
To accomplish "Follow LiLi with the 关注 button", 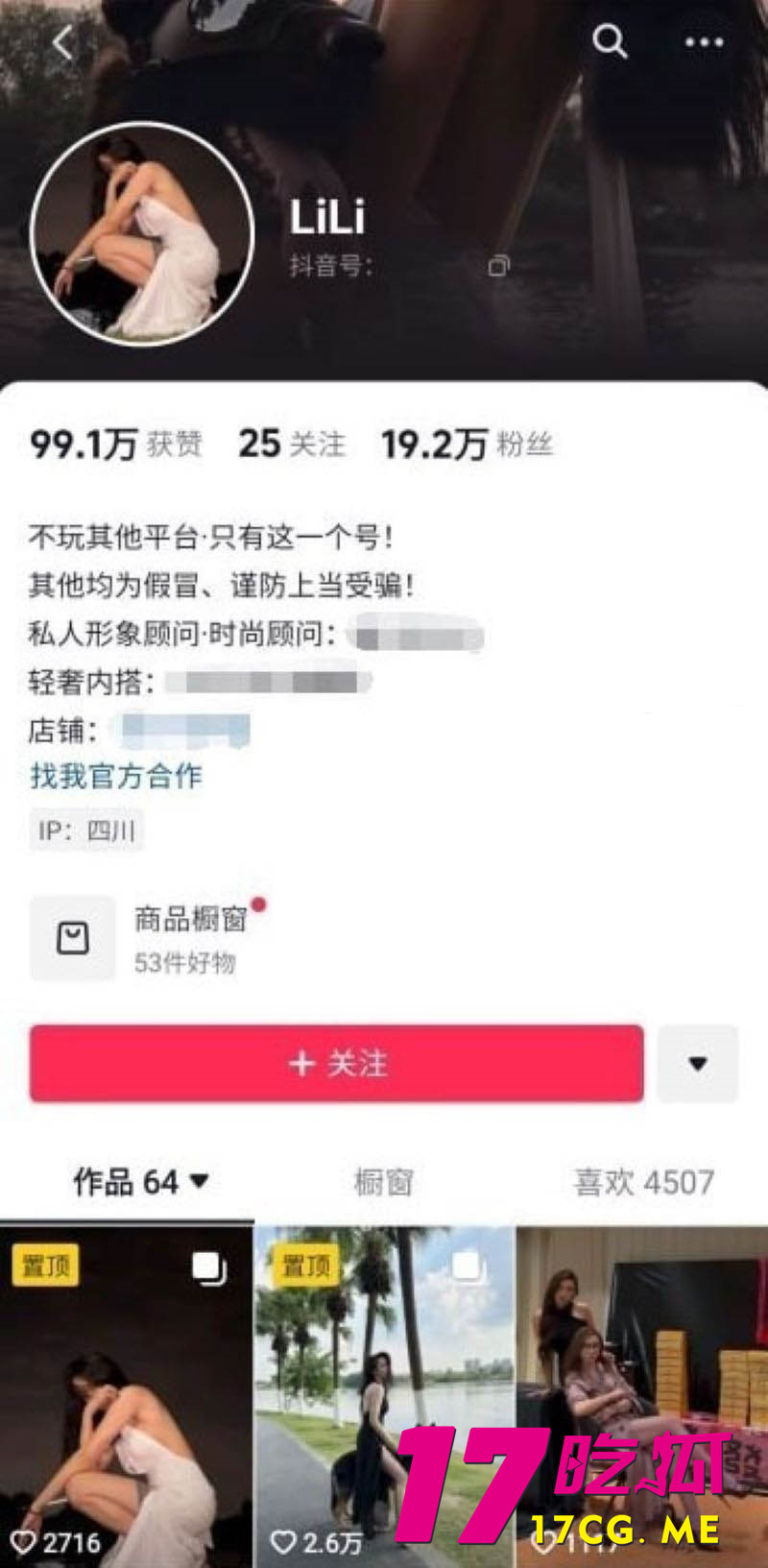I will pos(336,1063).
